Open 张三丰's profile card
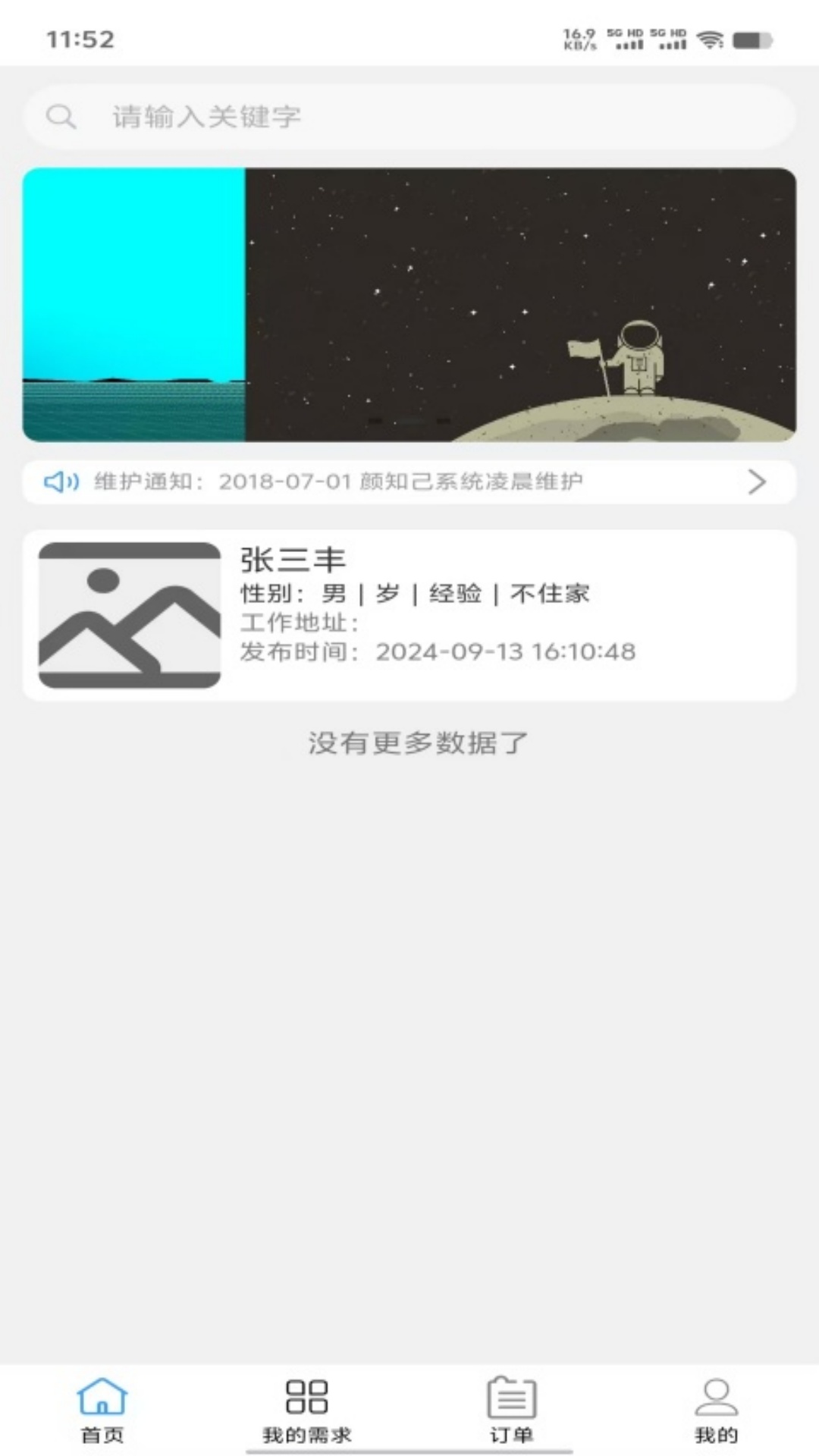Viewport: 819px width, 1456px height. pos(409,615)
